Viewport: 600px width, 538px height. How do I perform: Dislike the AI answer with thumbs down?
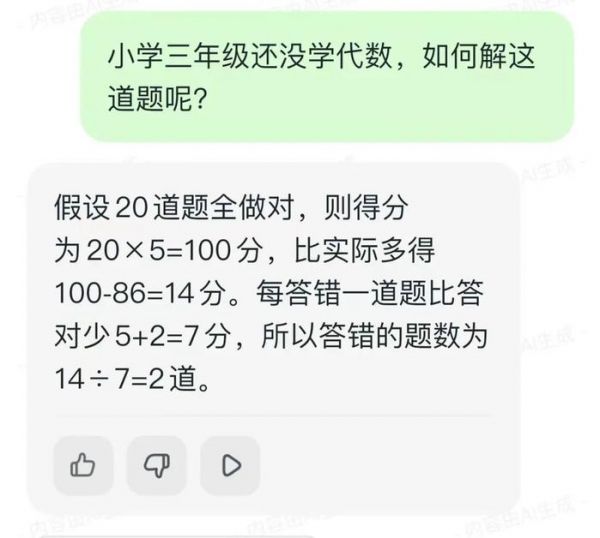[157, 465]
